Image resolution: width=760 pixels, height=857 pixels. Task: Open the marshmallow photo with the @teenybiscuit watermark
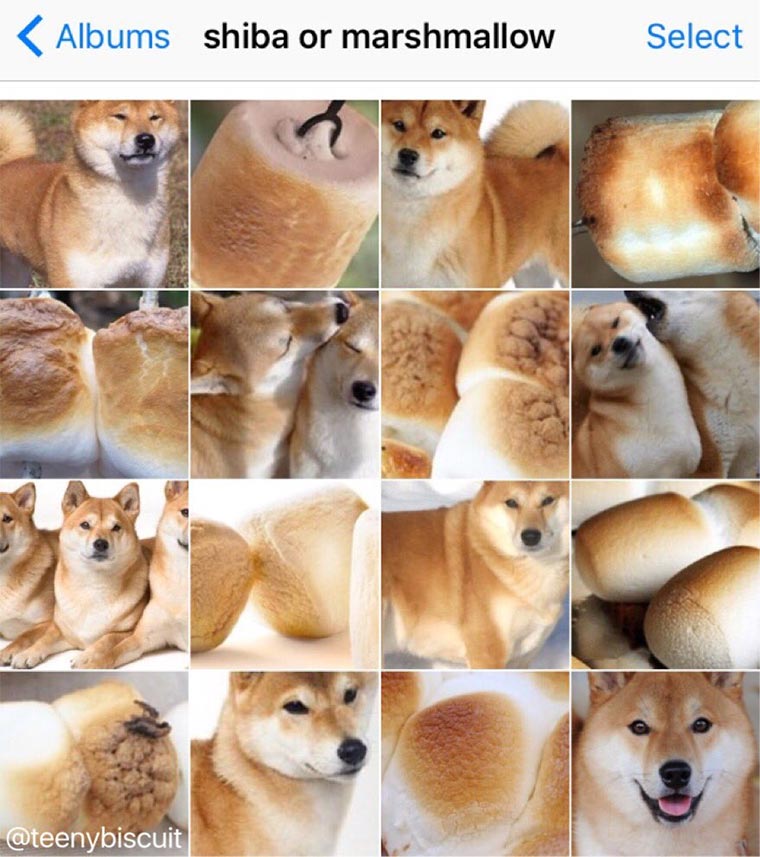pyautogui.click(x=94, y=763)
